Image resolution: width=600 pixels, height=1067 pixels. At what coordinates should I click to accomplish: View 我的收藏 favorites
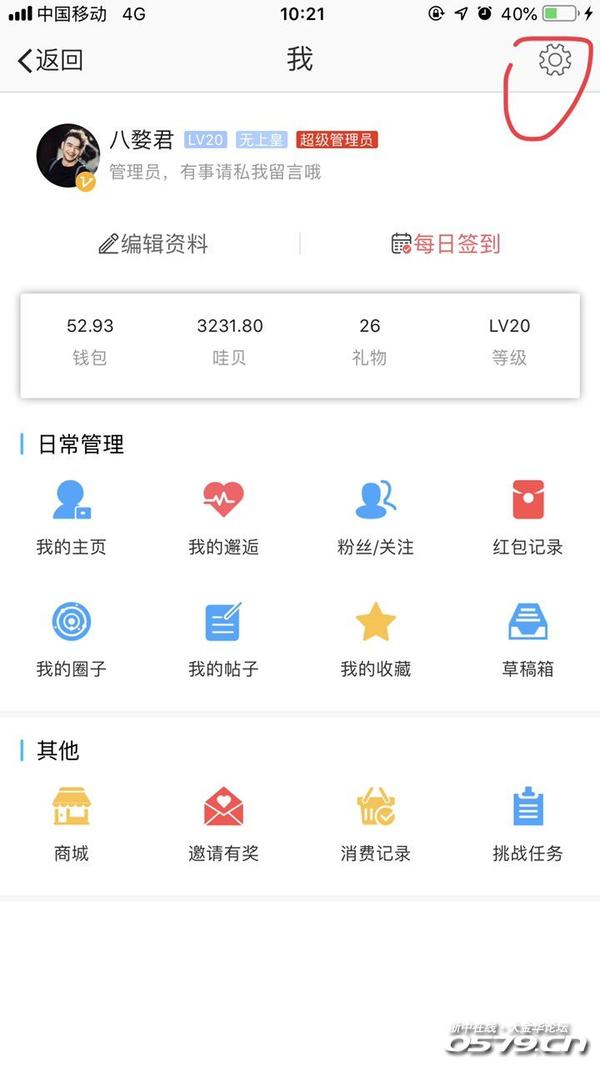tap(376, 638)
